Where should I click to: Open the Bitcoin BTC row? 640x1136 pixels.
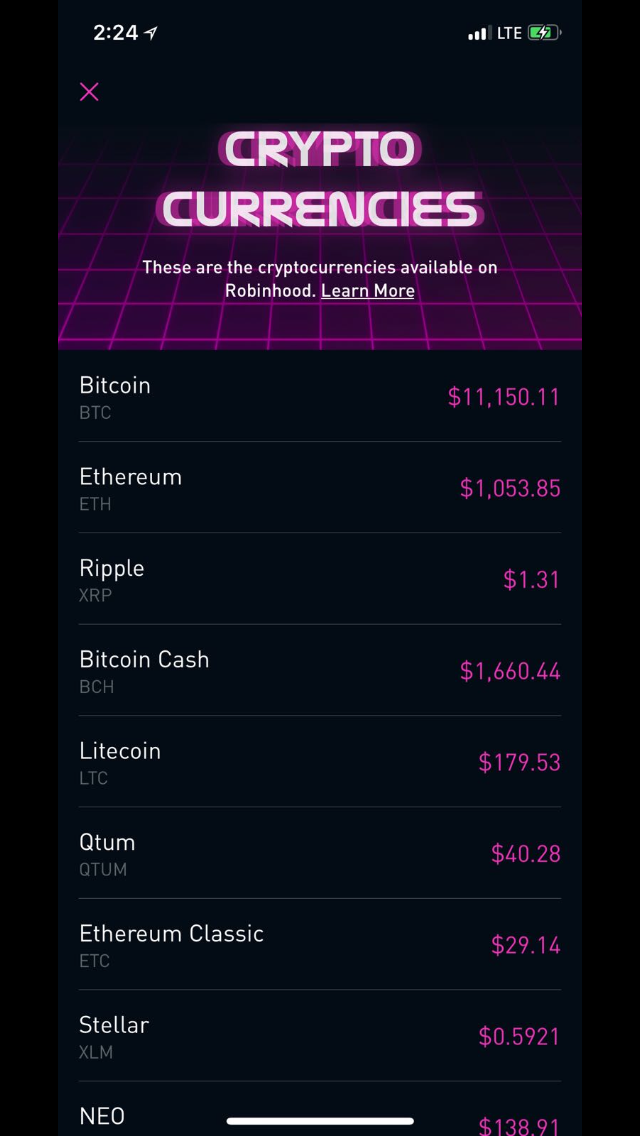point(320,396)
